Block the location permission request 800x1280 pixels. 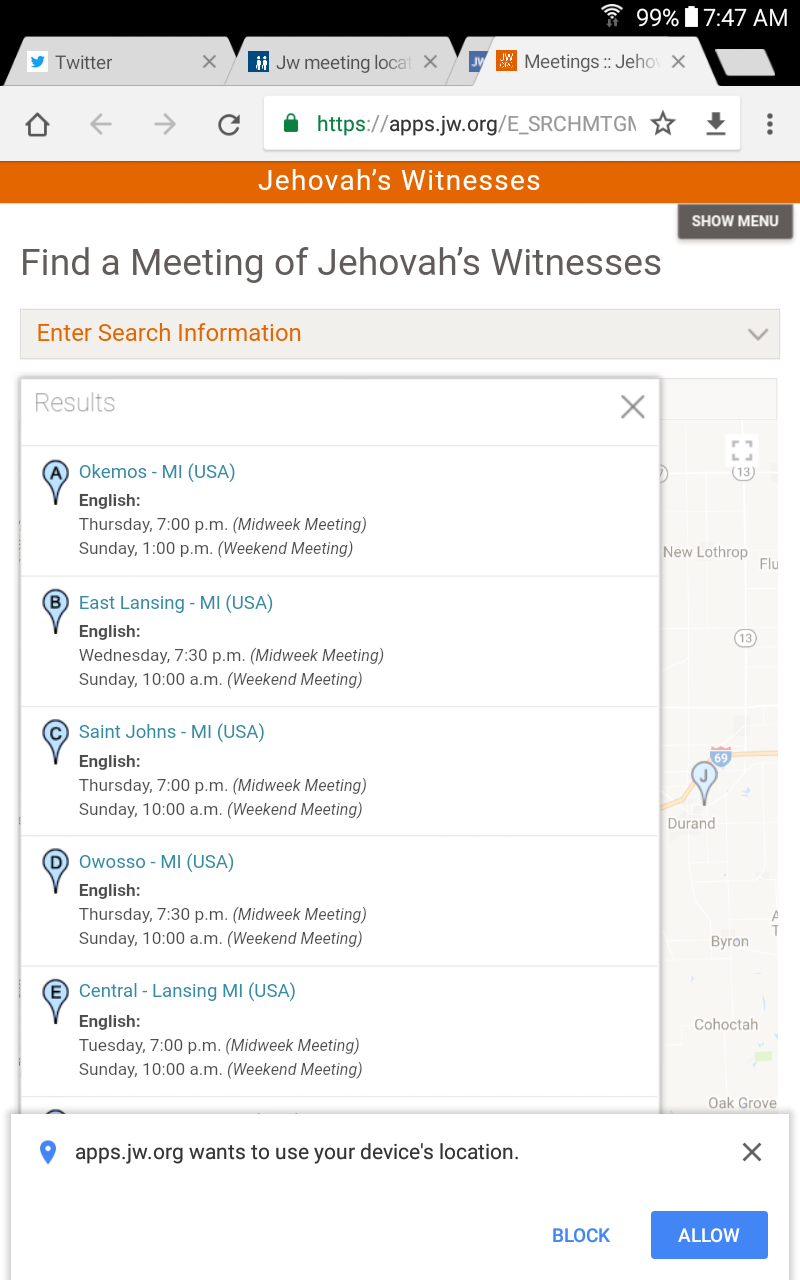[x=581, y=1235]
